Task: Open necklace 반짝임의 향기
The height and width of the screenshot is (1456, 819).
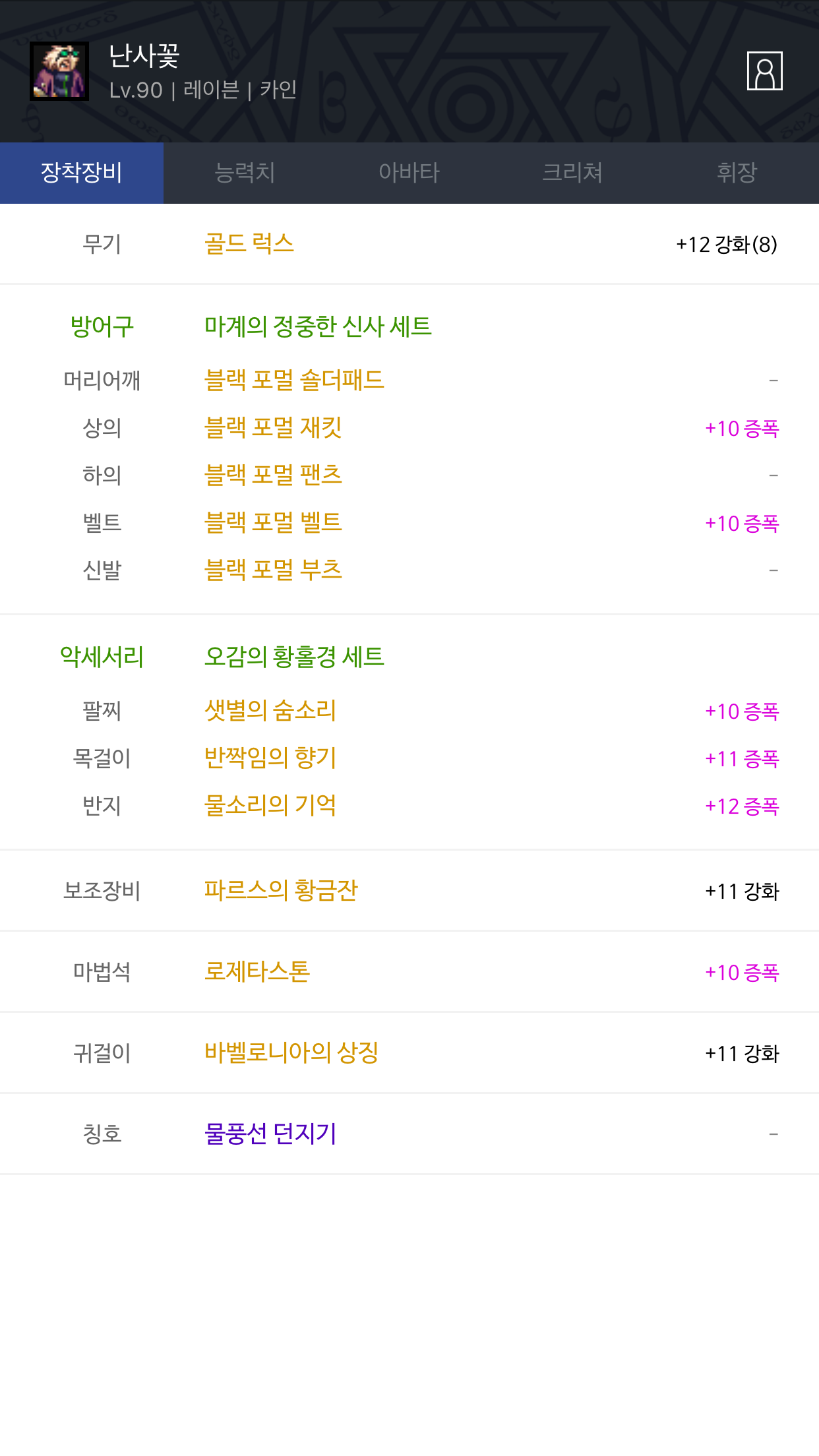Action: (x=270, y=758)
